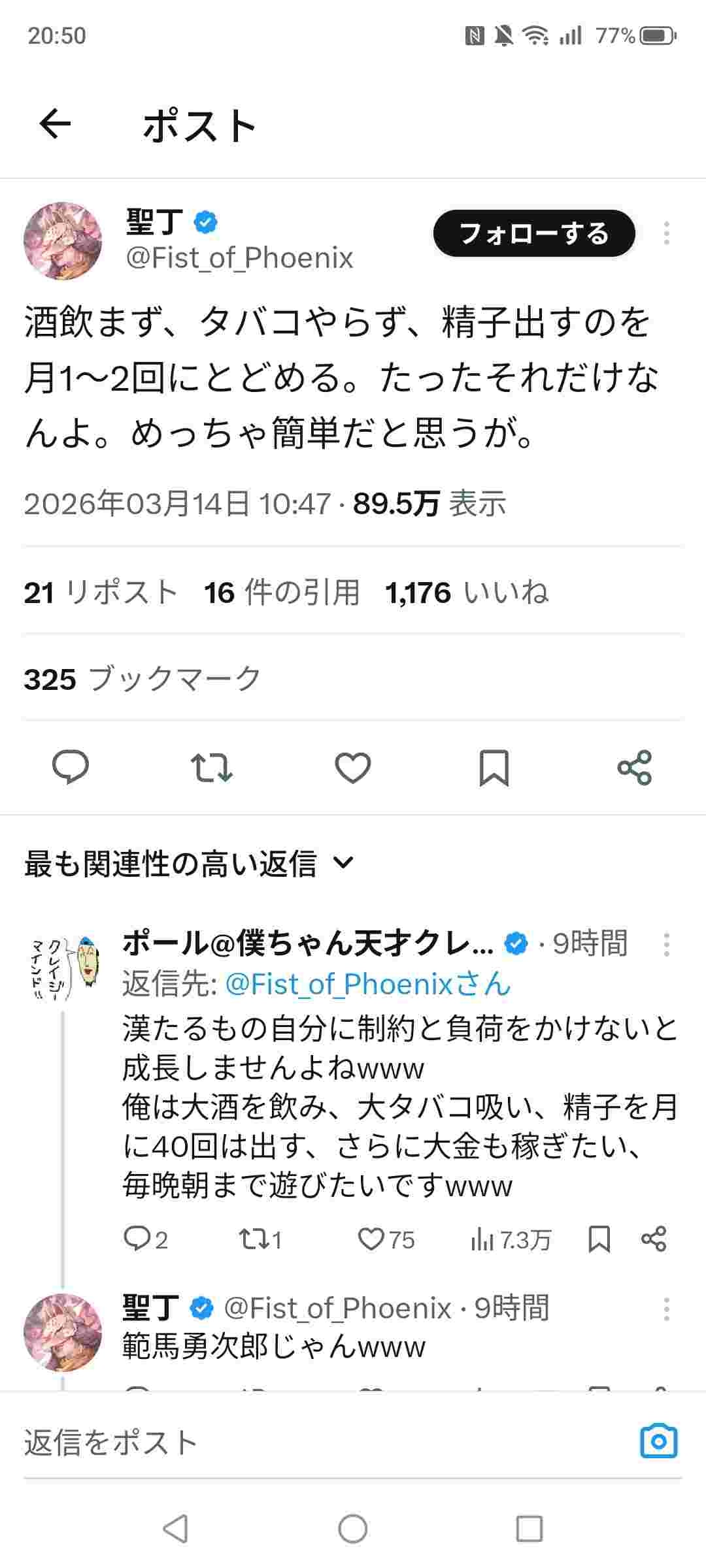Open the camera icon in reply bar
This screenshot has height=1568, width=706.
click(x=658, y=1441)
